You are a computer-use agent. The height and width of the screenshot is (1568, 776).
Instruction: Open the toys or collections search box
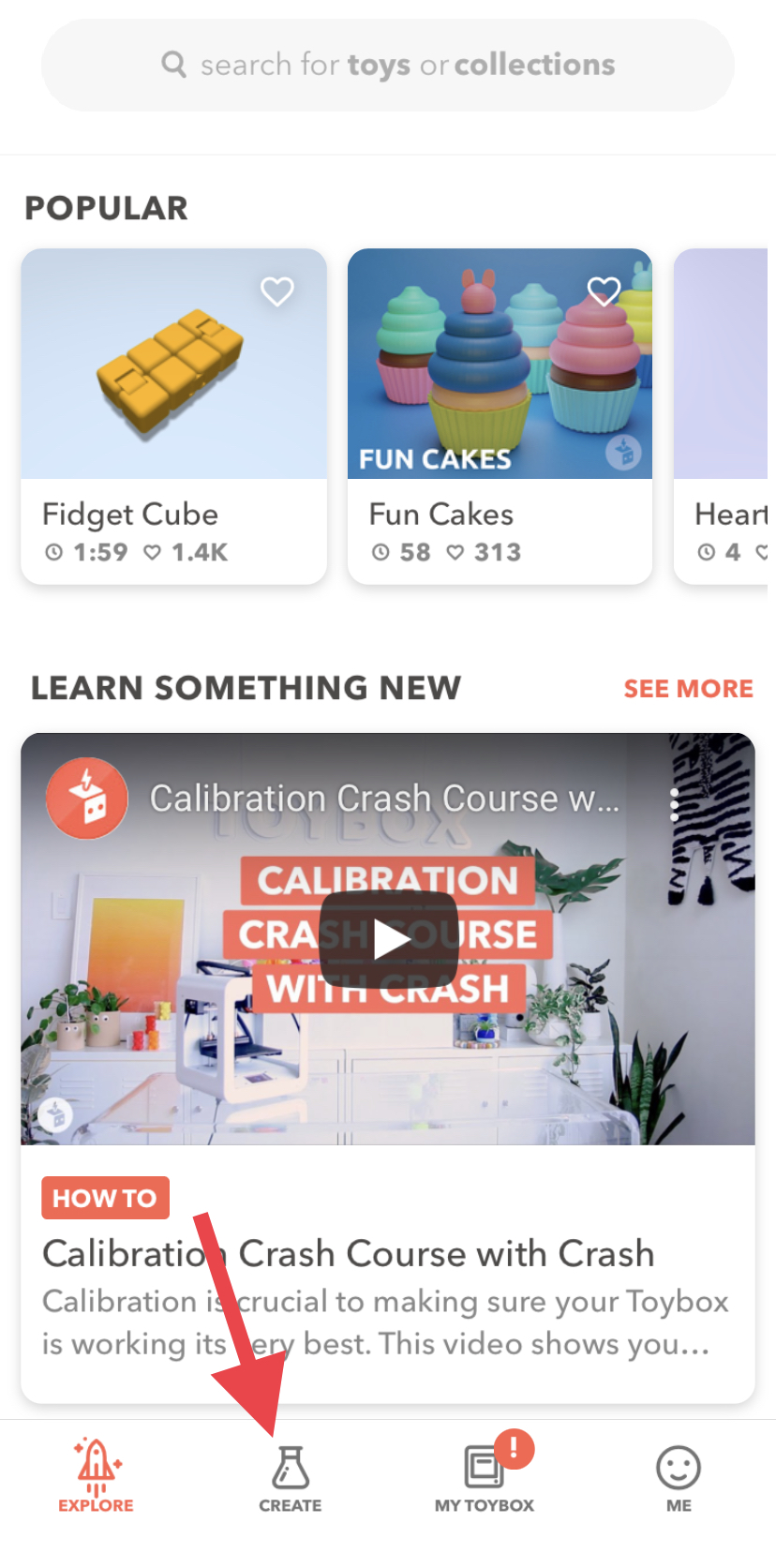[x=388, y=66]
